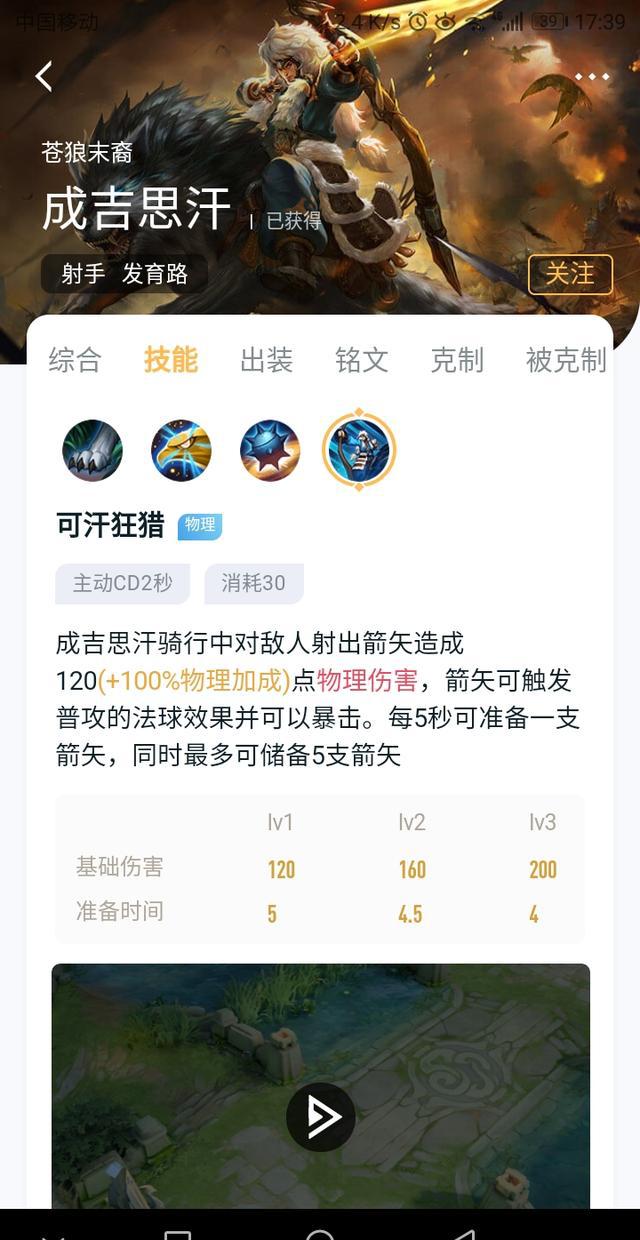This screenshot has width=640, height=1240.
Task: Open the three-dot overflow menu
Action: coord(592,77)
